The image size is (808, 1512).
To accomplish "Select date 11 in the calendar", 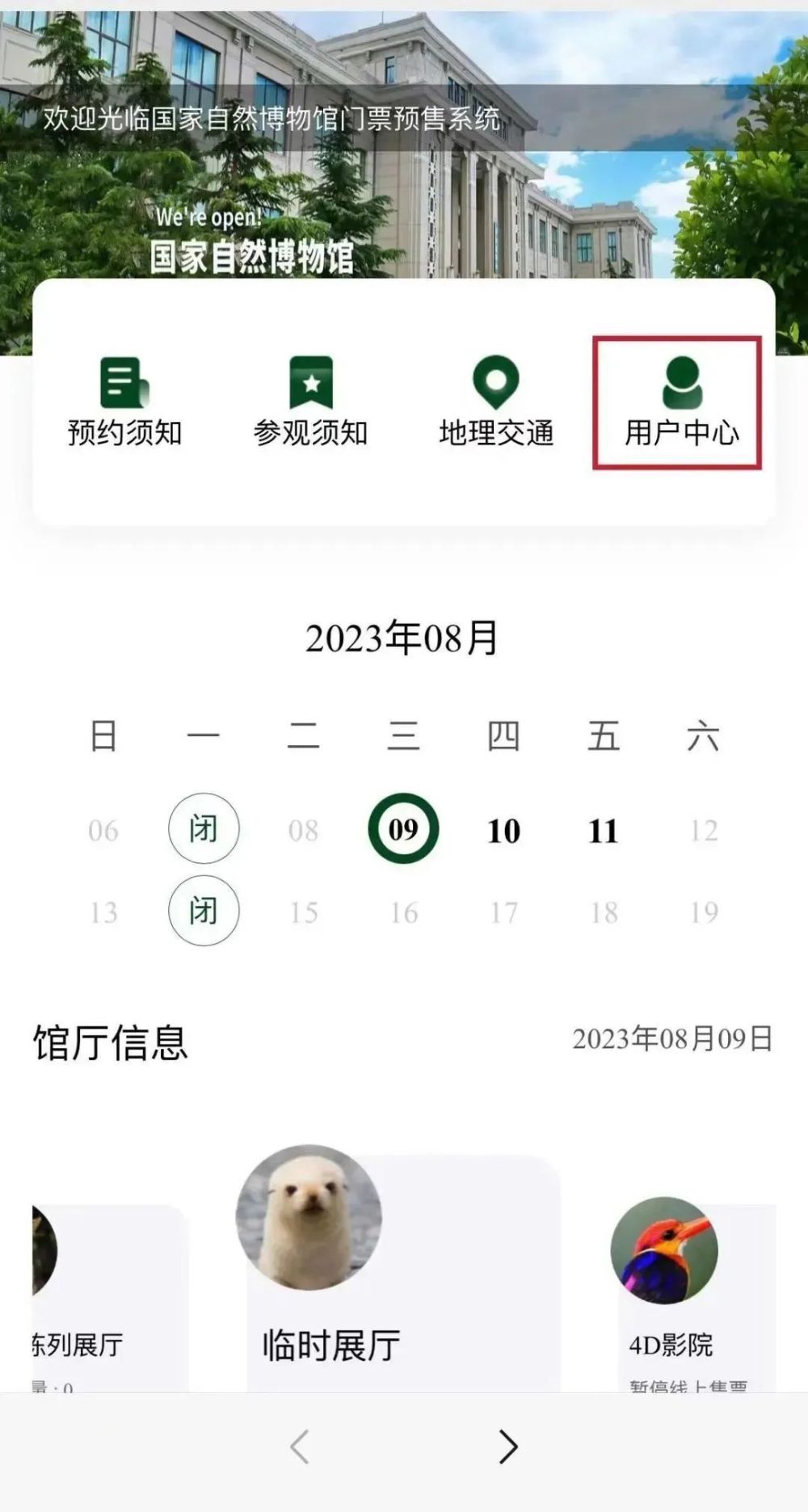I will (x=603, y=831).
